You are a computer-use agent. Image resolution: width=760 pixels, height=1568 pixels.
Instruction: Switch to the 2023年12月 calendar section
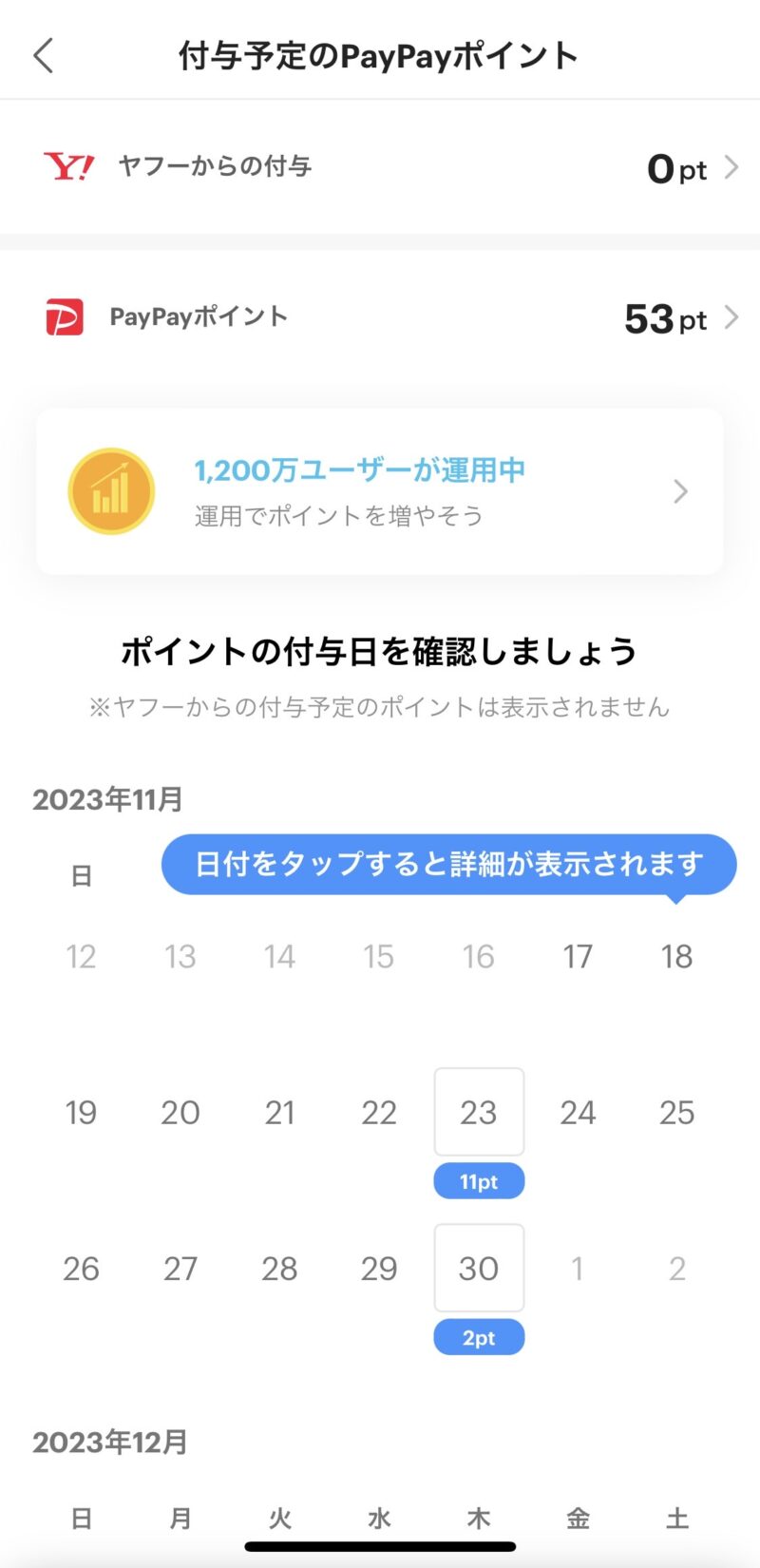click(x=107, y=1442)
